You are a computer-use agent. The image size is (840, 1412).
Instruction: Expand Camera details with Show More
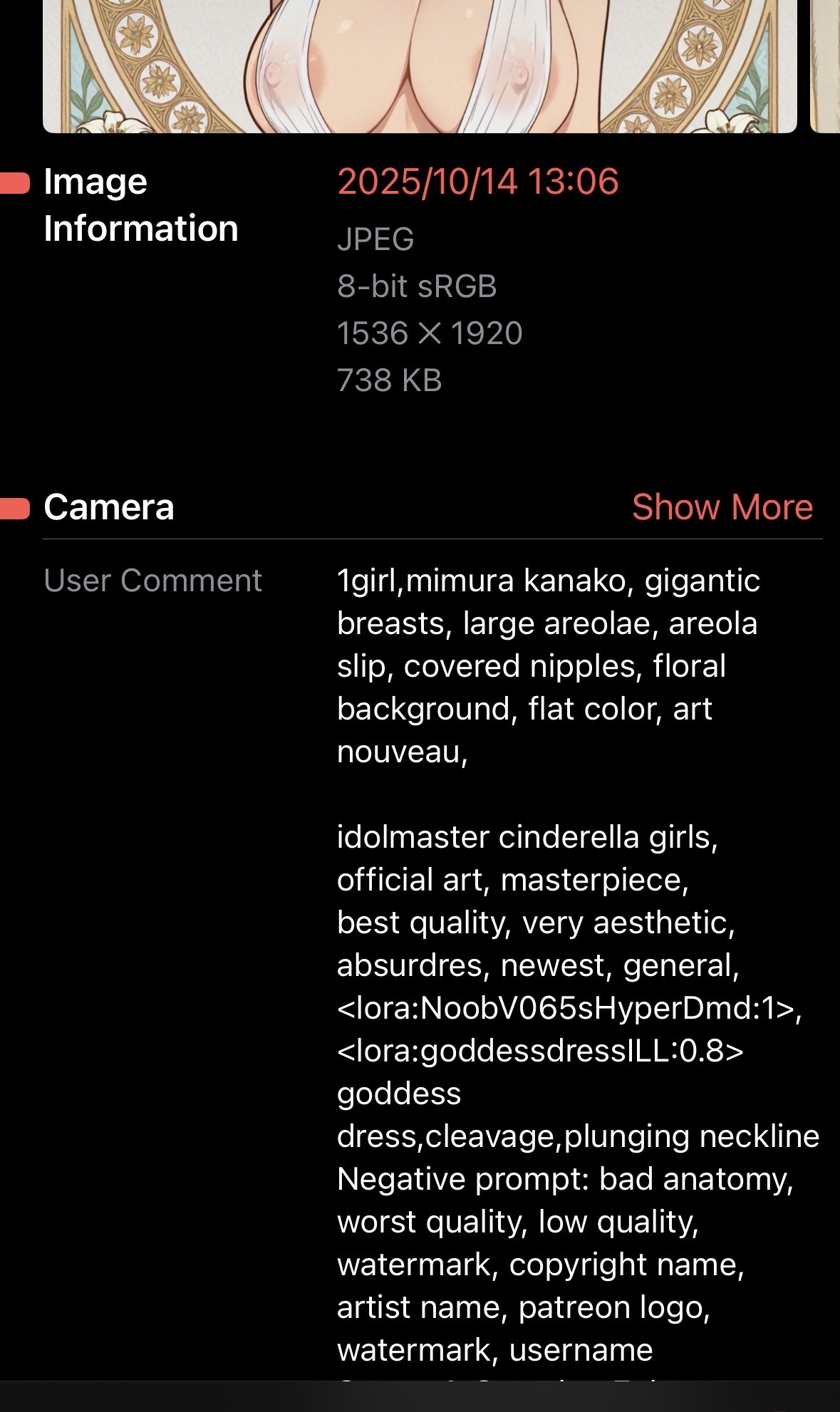tap(722, 507)
